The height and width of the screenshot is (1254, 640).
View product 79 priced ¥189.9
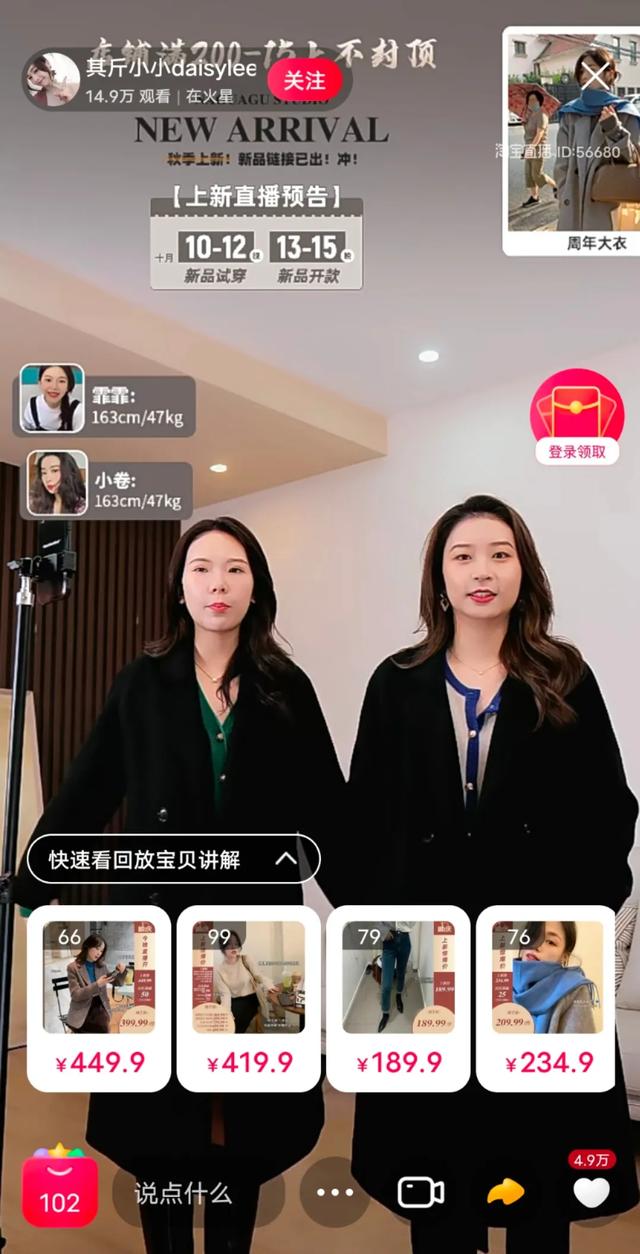(x=398, y=997)
